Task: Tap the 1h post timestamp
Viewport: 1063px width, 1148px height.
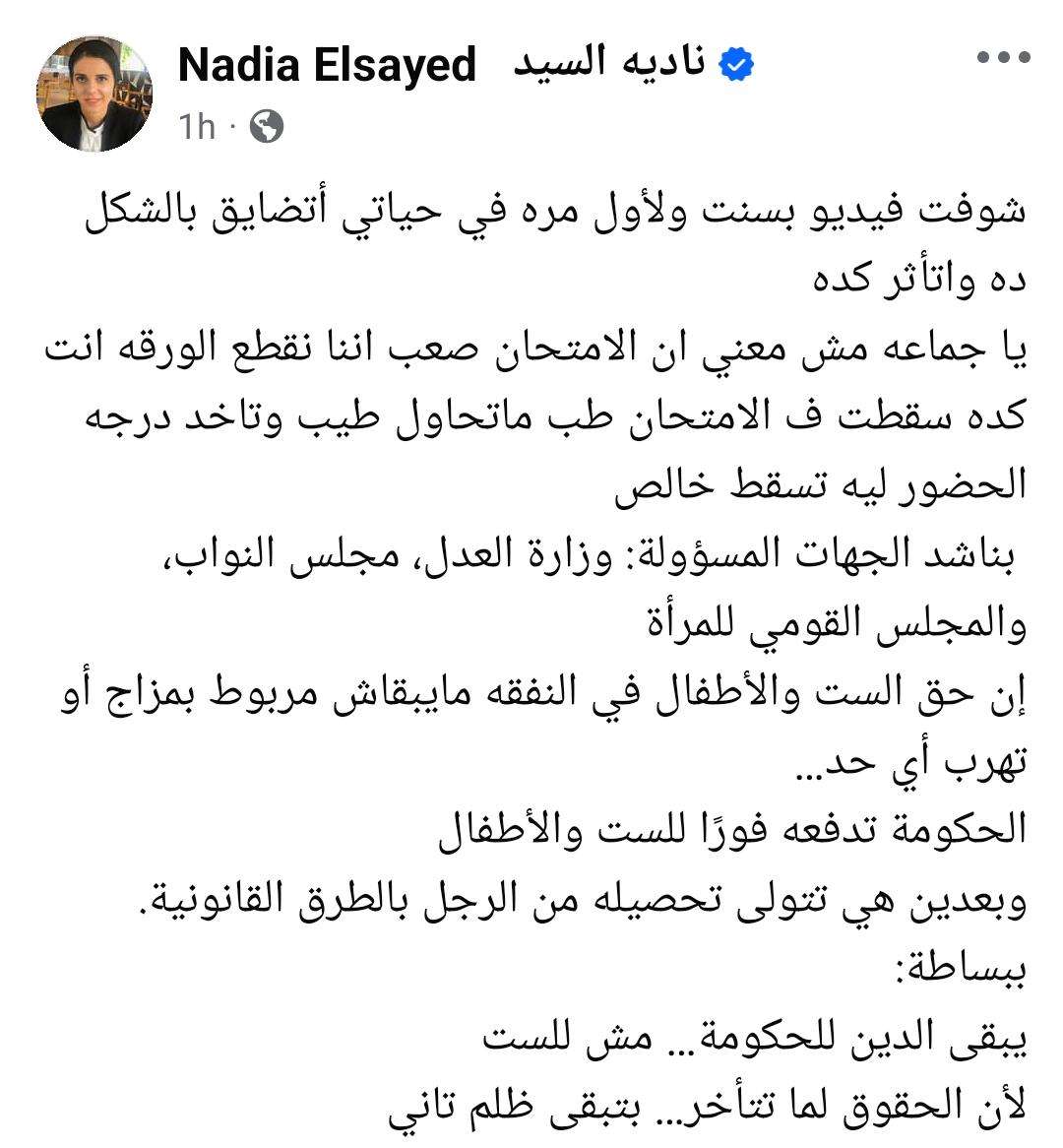Action: click(197, 126)
